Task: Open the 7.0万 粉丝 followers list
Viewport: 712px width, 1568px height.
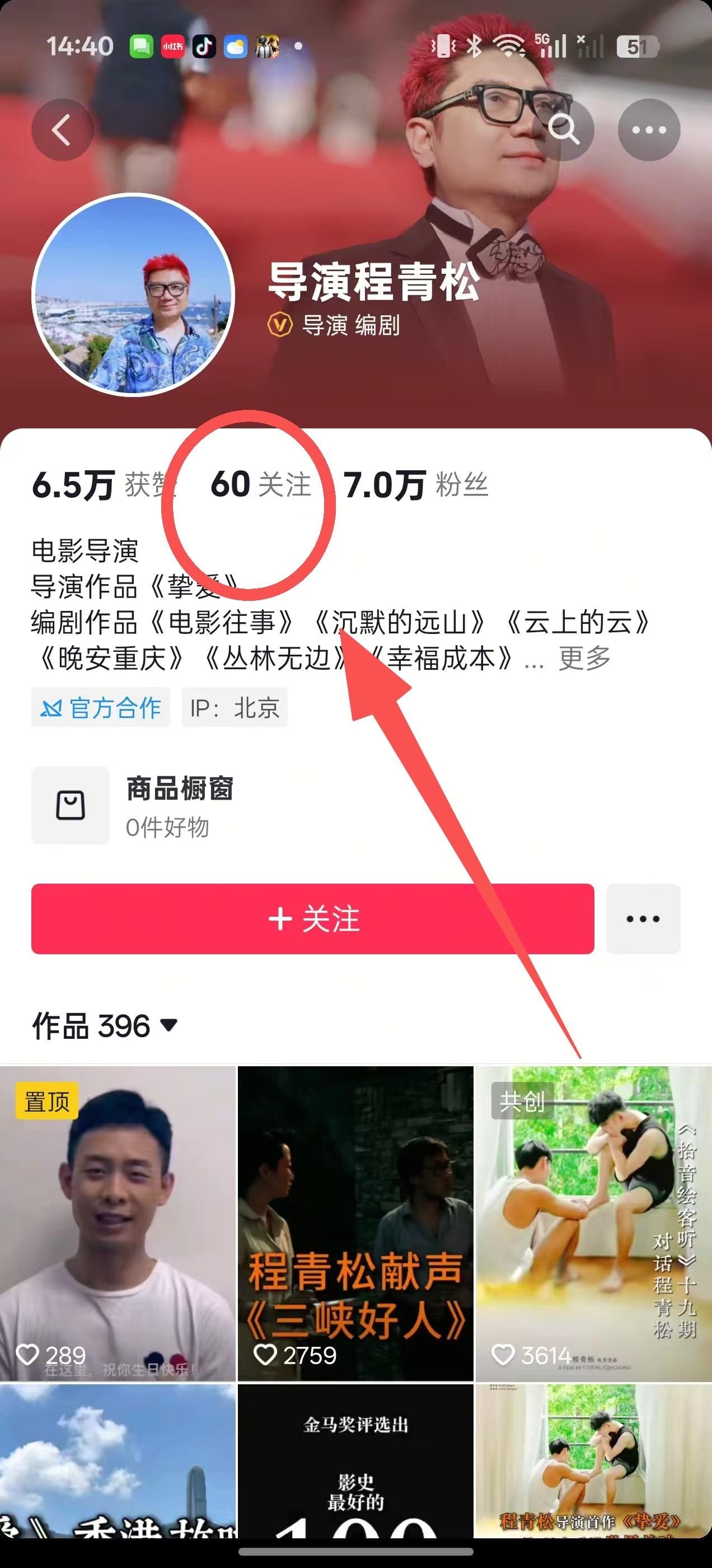Action: [x=416, y=485]
